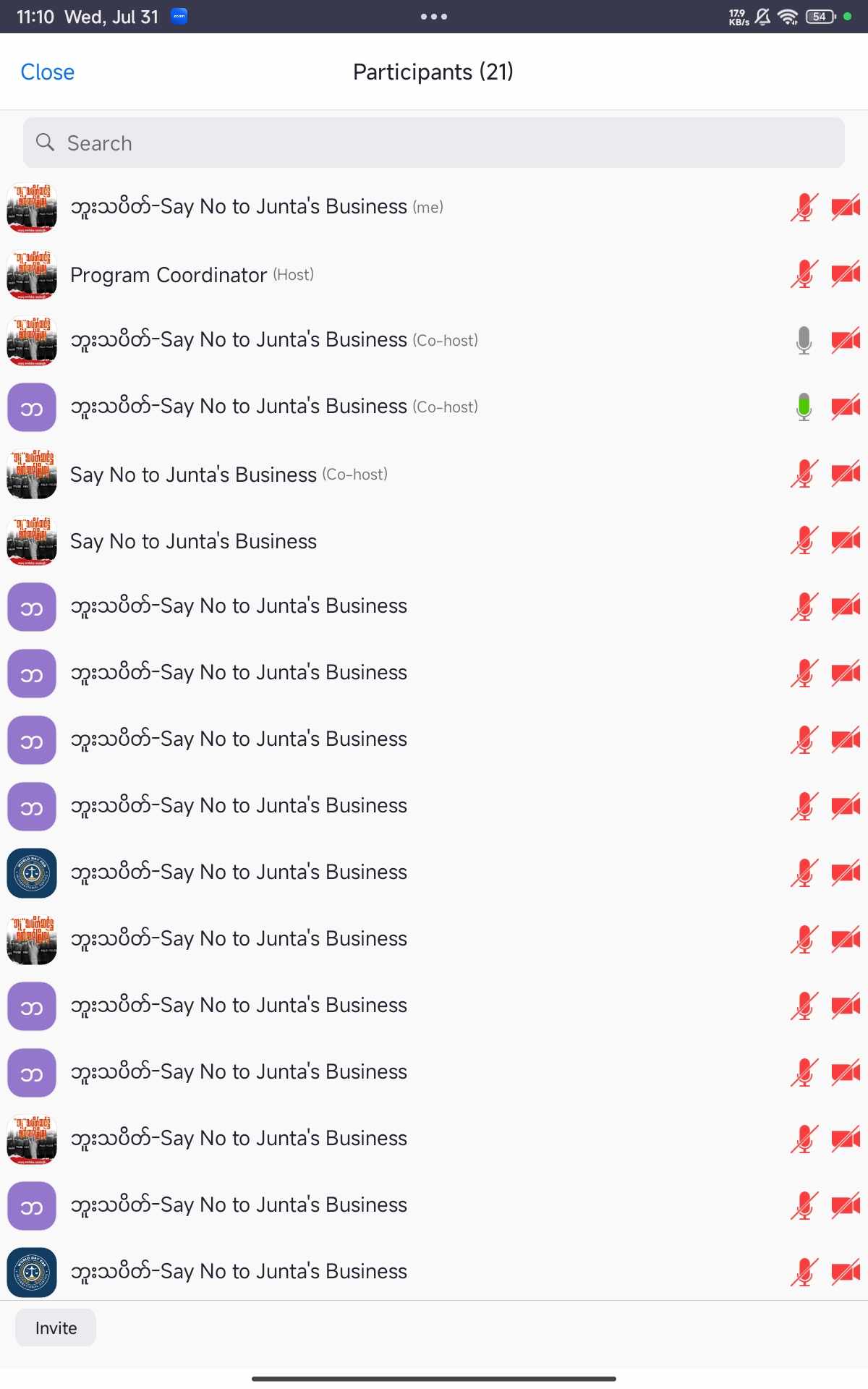Open Say No to Junta's Business (Co-host) without Burmese prefix
Screen dimensions: 868x1389
229,475
